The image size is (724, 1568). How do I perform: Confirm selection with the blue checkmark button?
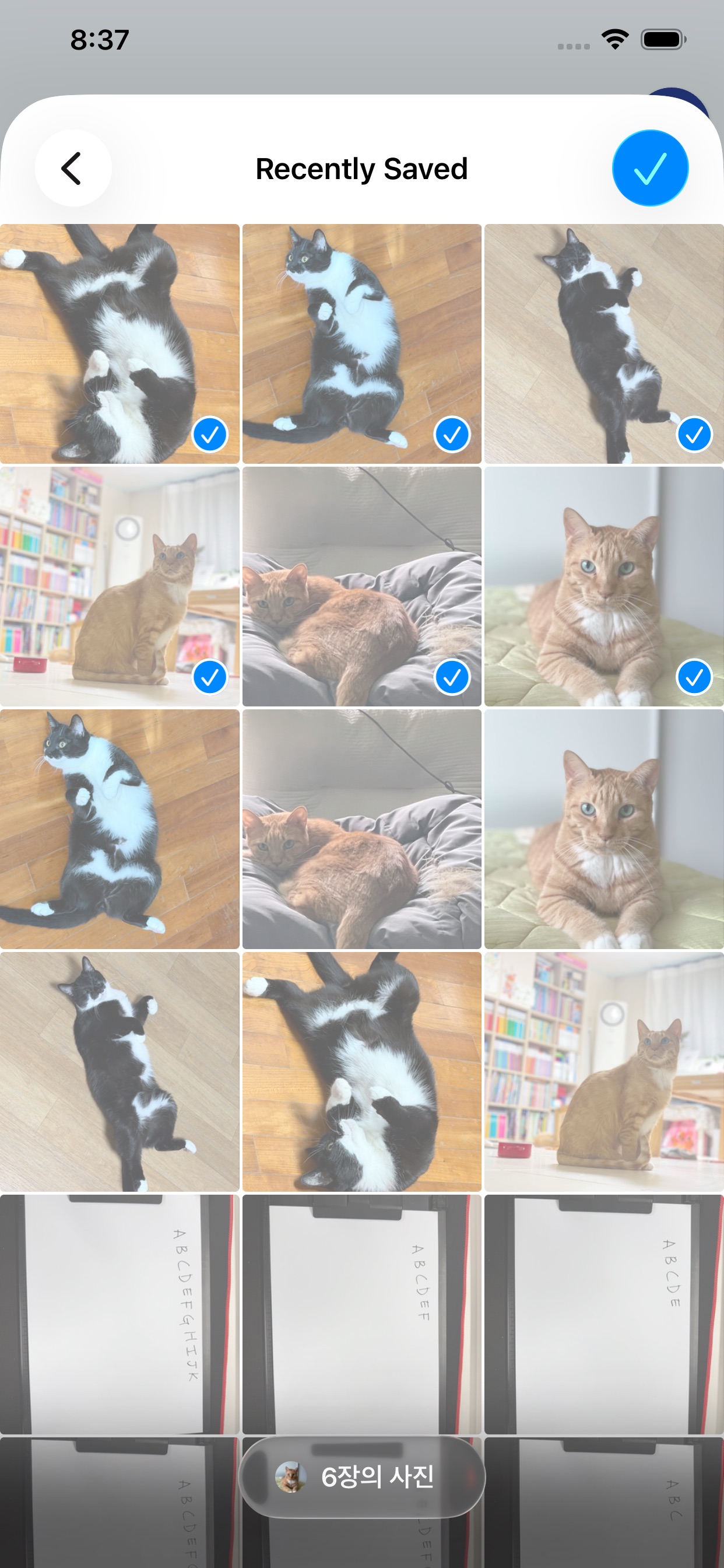[650, 168]
